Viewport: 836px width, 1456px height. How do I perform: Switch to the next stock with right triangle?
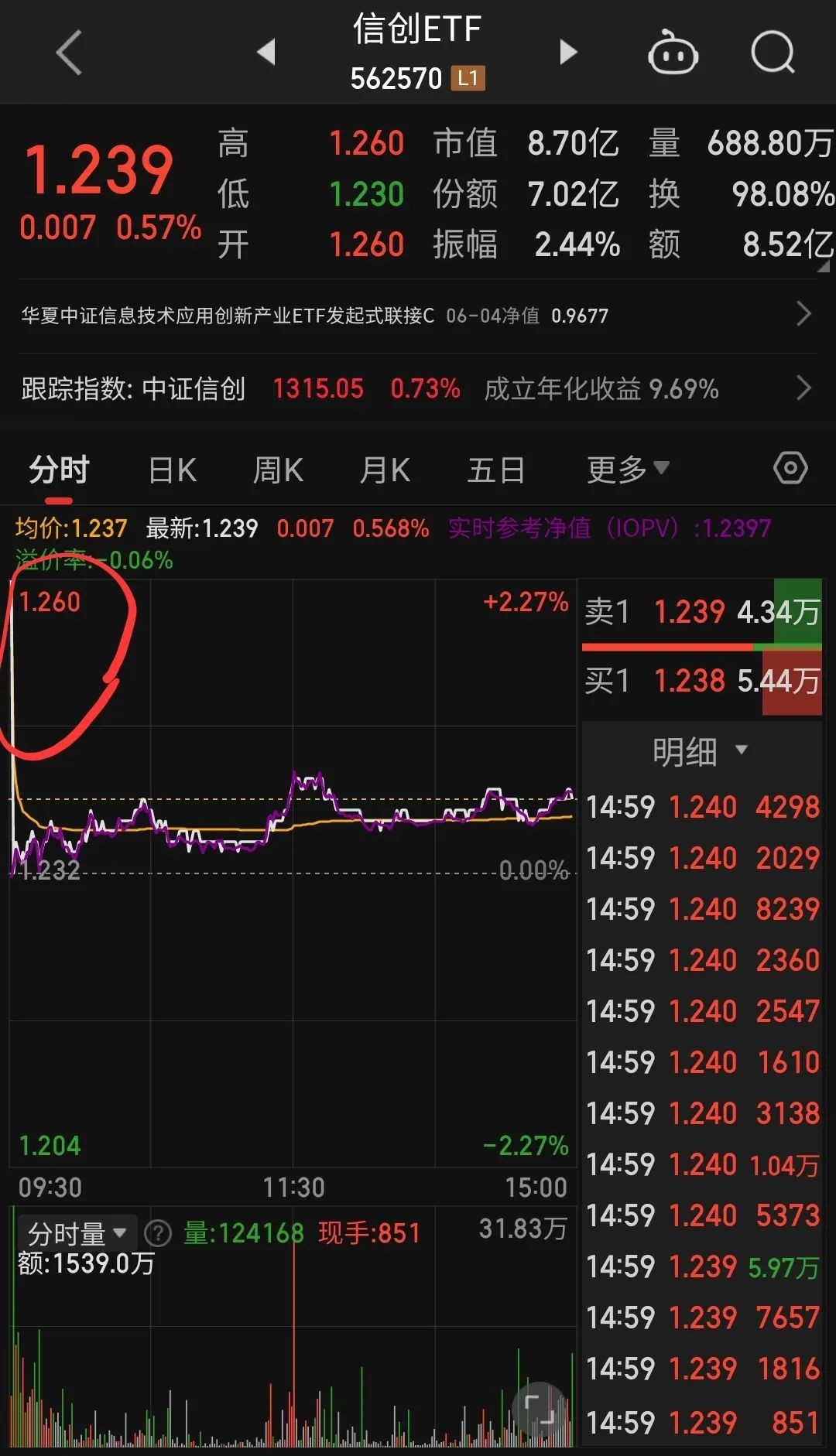[568, 52]
